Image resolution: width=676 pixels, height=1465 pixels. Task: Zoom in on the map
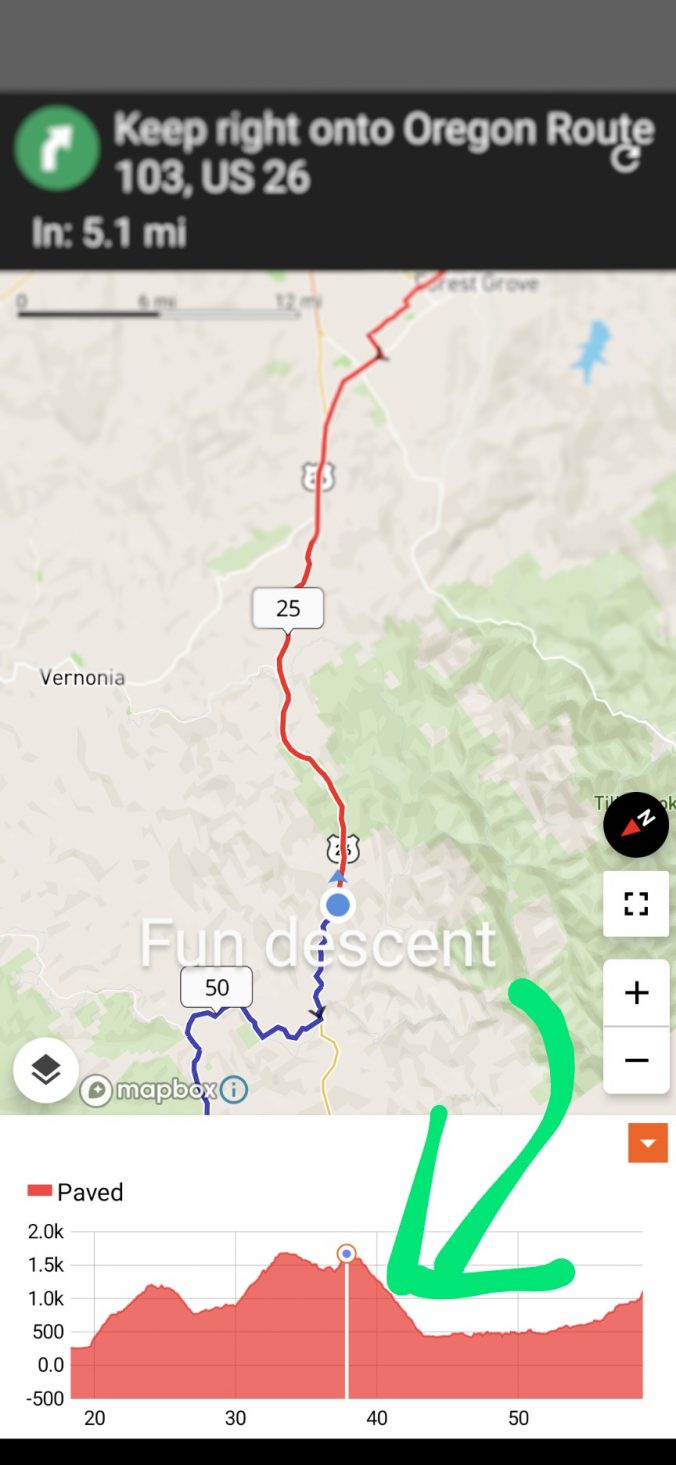[636, 993]
